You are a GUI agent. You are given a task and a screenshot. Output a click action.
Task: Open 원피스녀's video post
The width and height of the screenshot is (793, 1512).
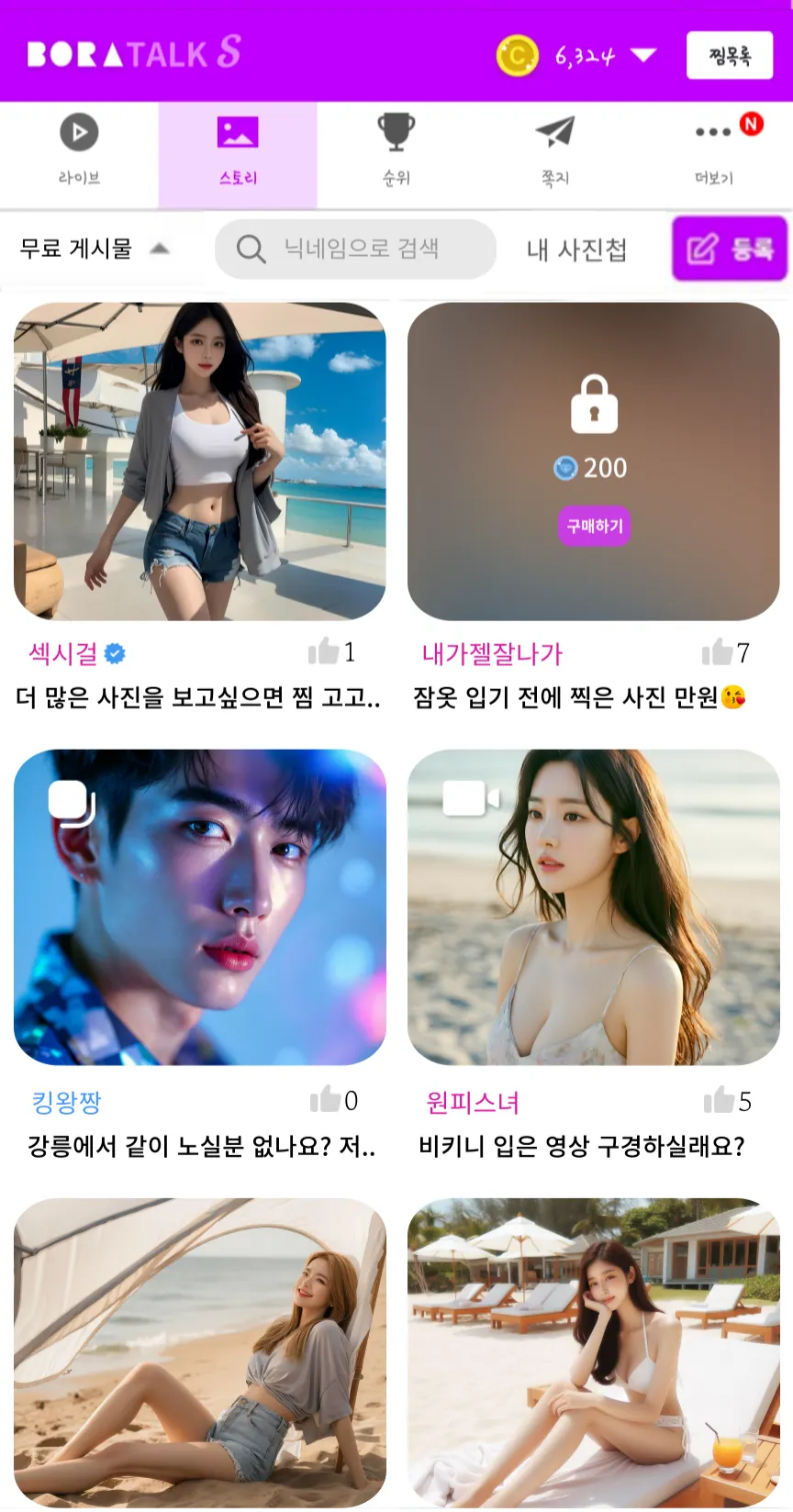pos(594,906)
